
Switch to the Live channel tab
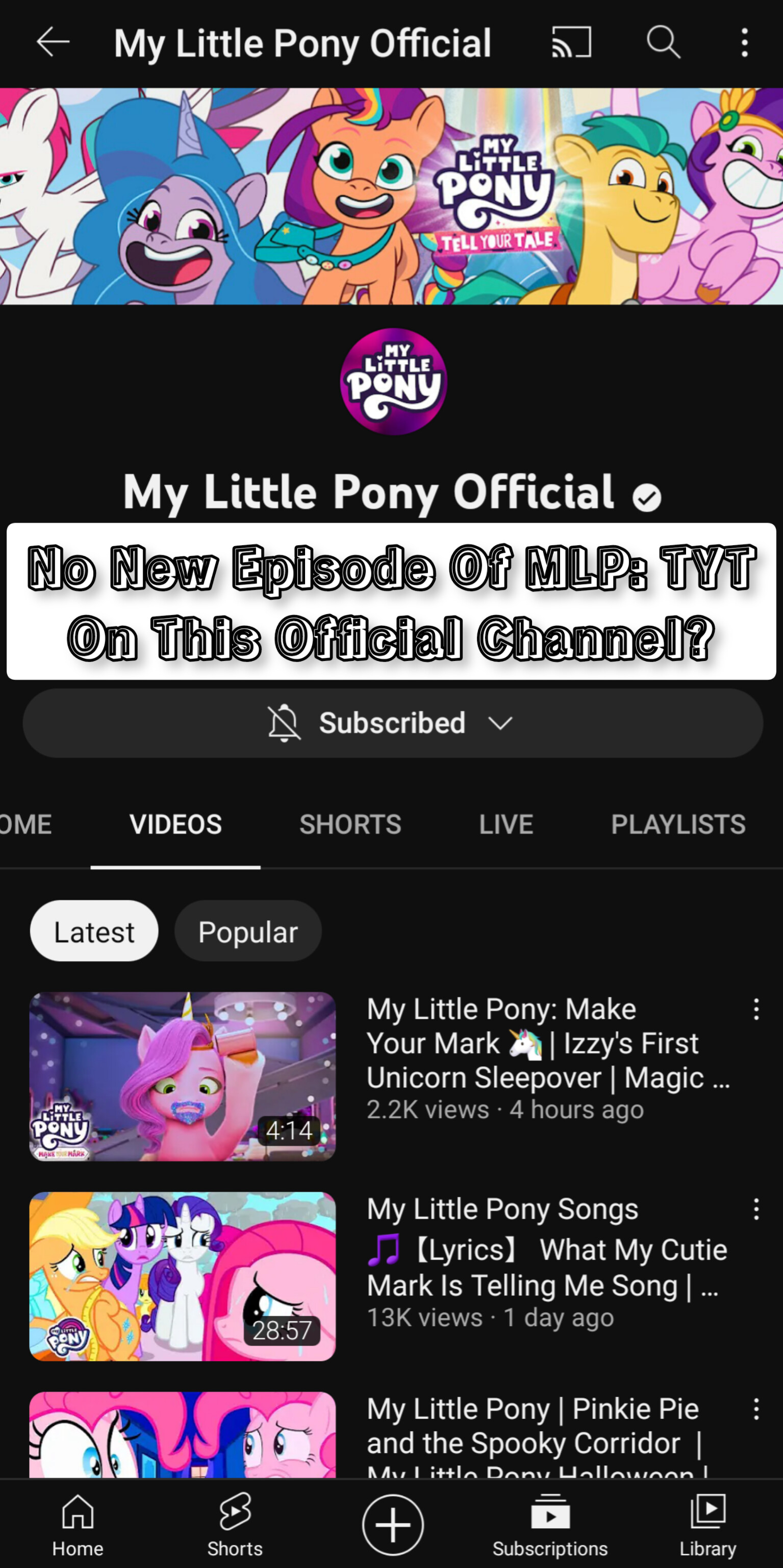[x=506, y=825]
